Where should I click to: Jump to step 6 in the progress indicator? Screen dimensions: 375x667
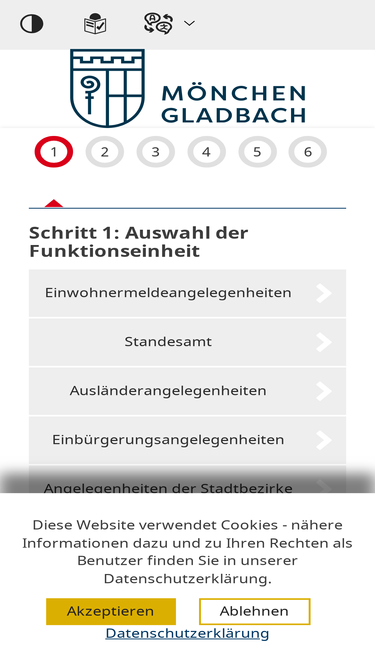pos(308,152)
